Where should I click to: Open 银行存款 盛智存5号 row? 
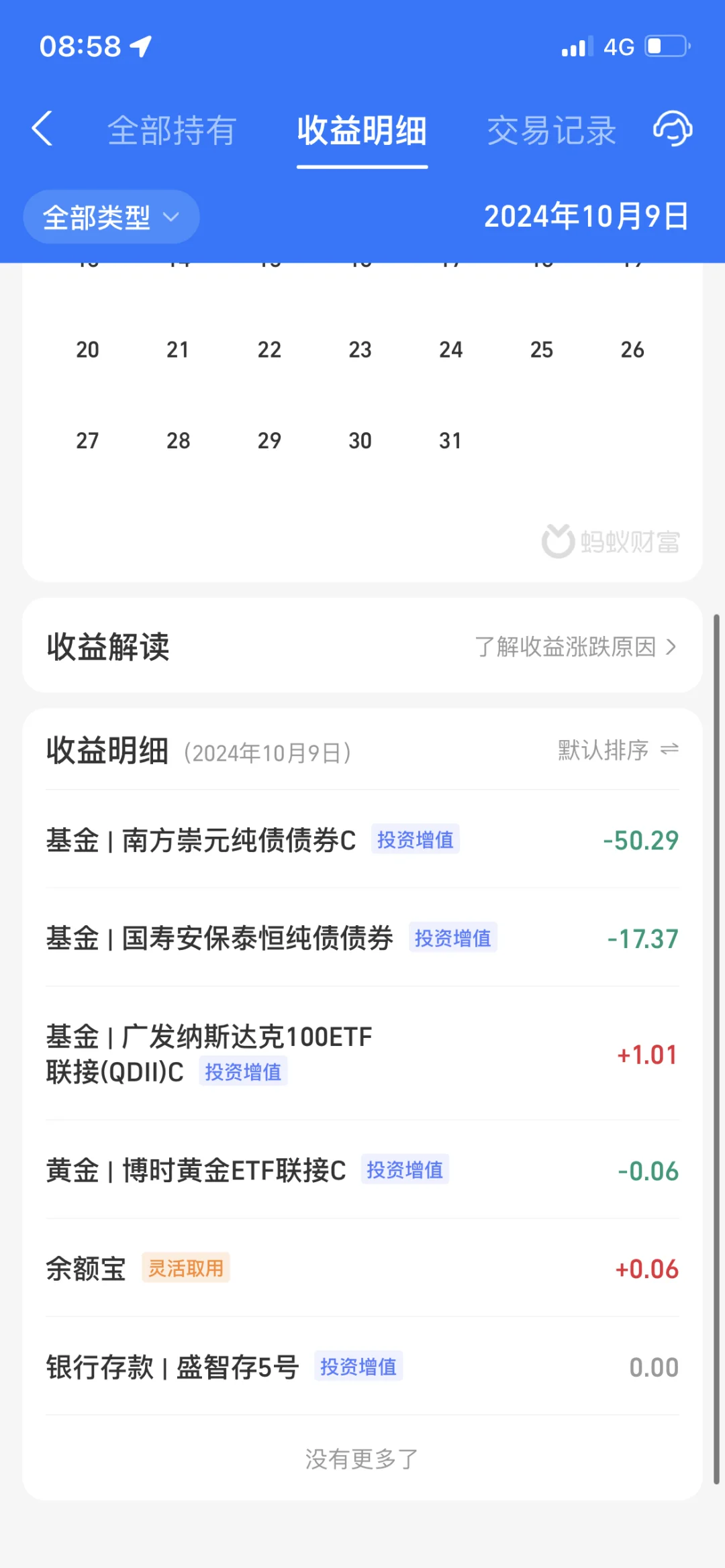coord(362,1367)
